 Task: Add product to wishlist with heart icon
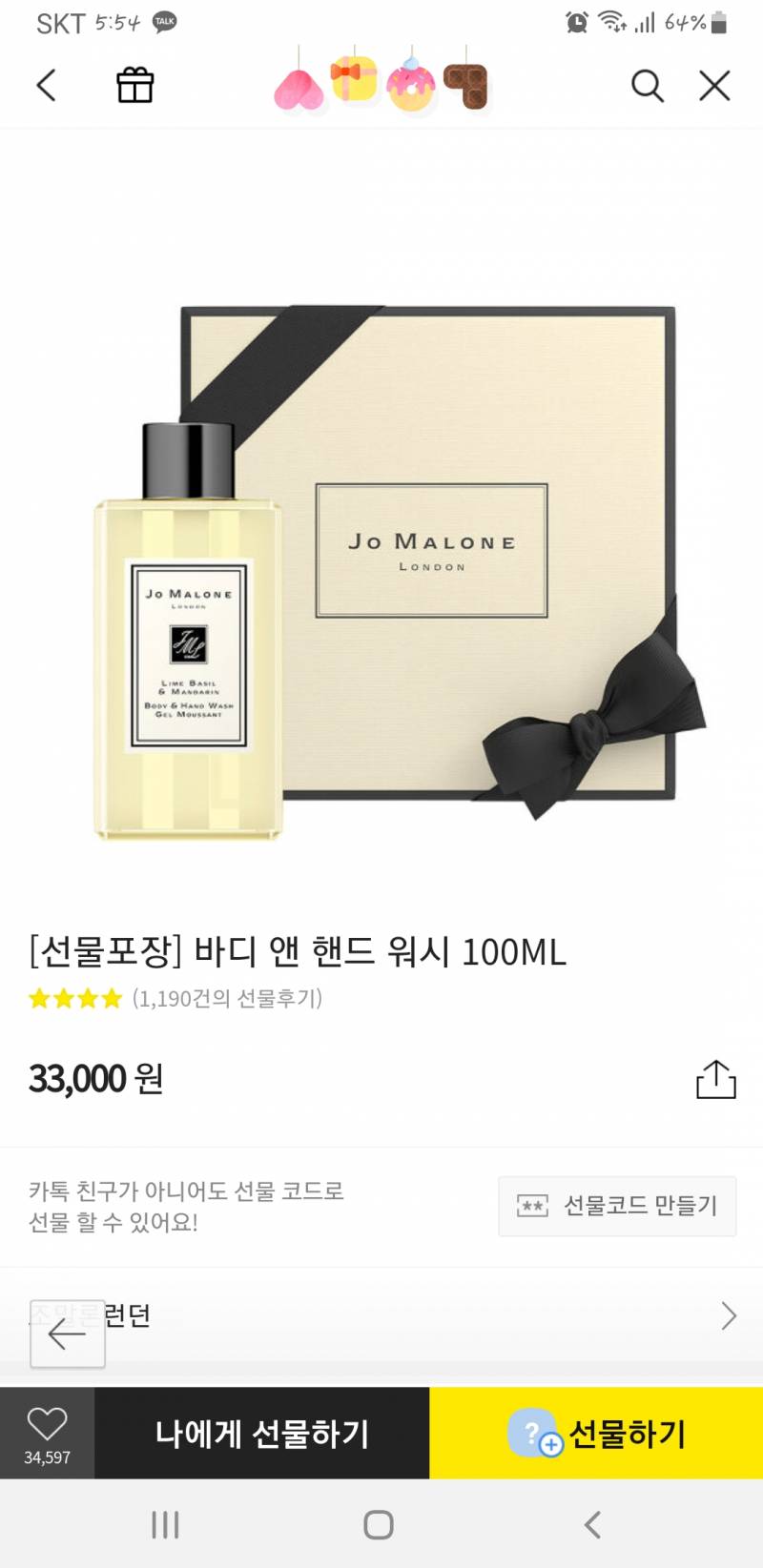coord(47,1434)
